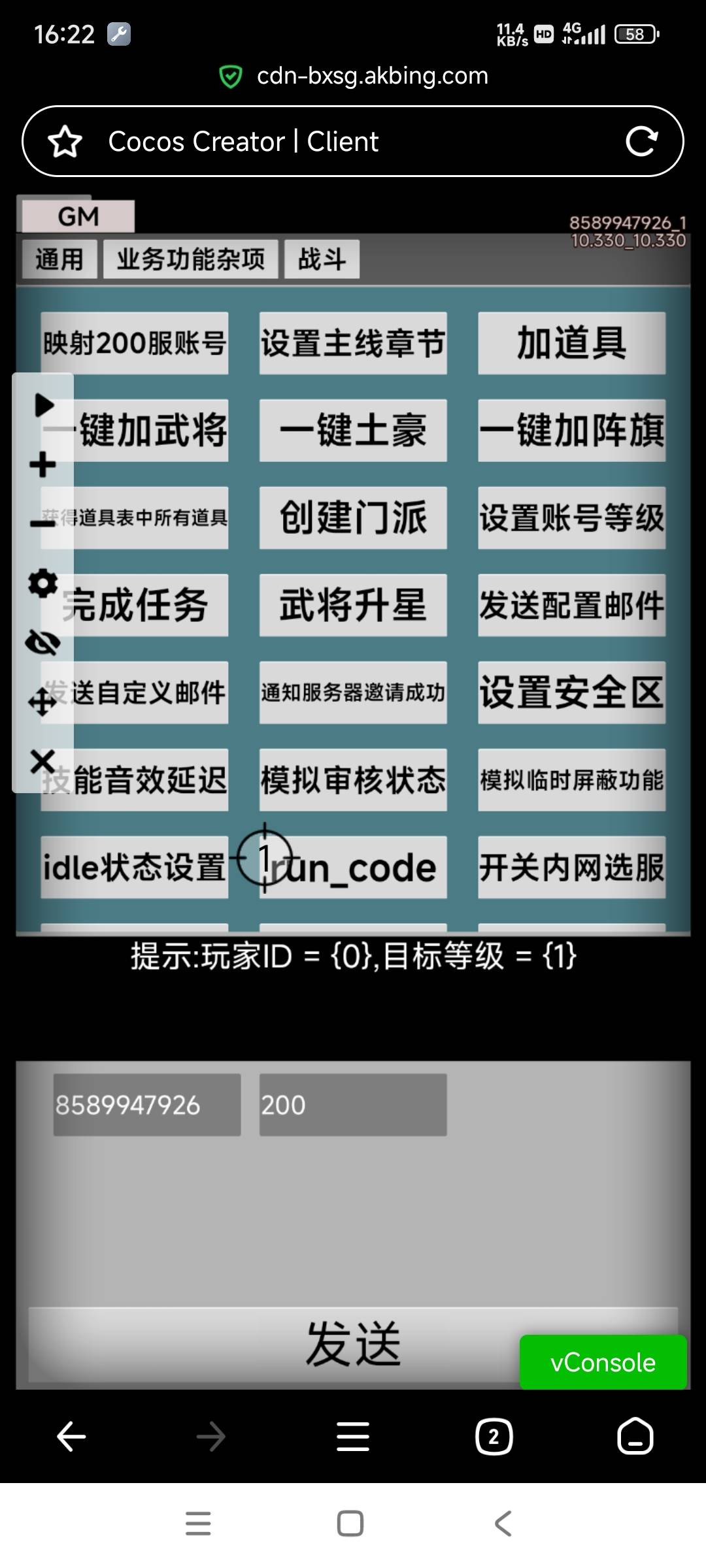Tap 设置安全区
Viewport: 706px width, 1568px height.
pyautogui.click(x=571, y=693)
